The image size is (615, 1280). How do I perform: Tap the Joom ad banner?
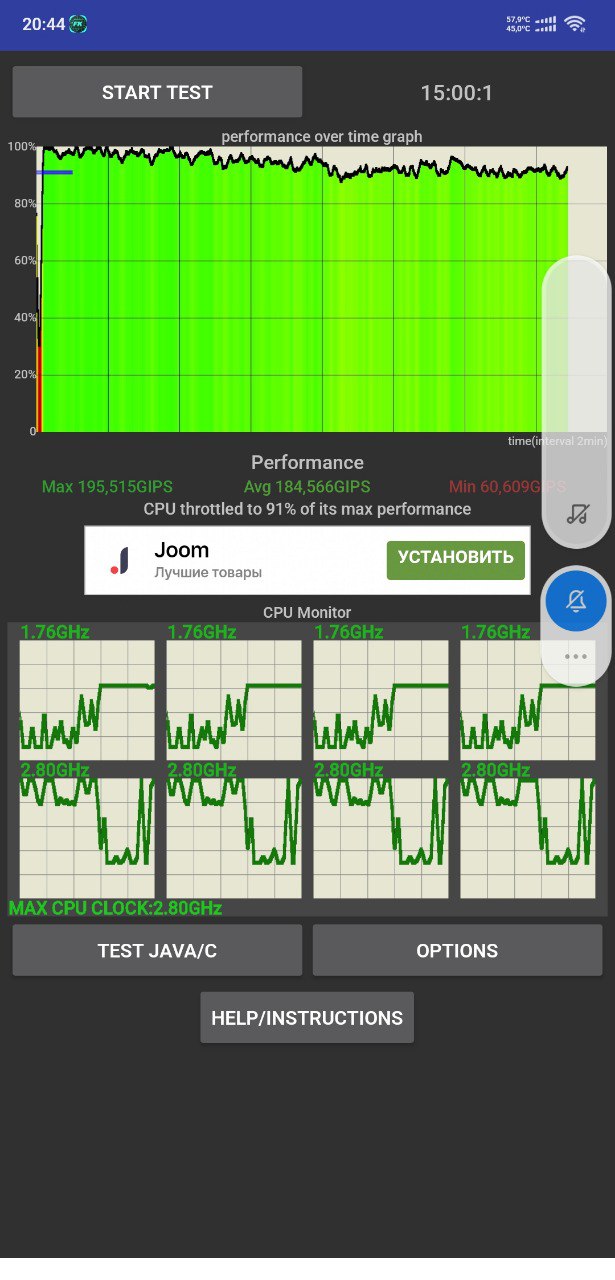(307, 560)
